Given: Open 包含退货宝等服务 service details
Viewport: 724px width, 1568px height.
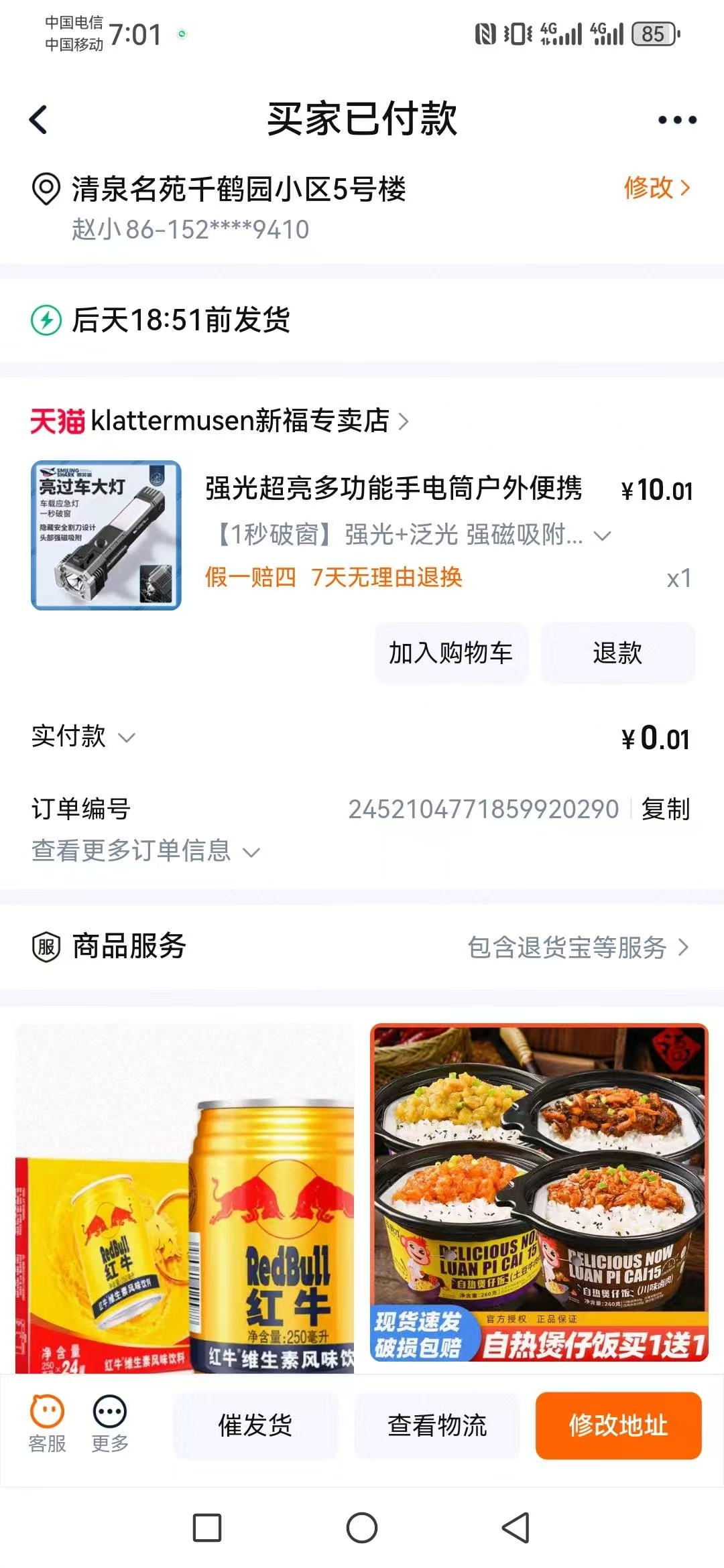Looking at the screenshot, I should [x=570, y=945].
